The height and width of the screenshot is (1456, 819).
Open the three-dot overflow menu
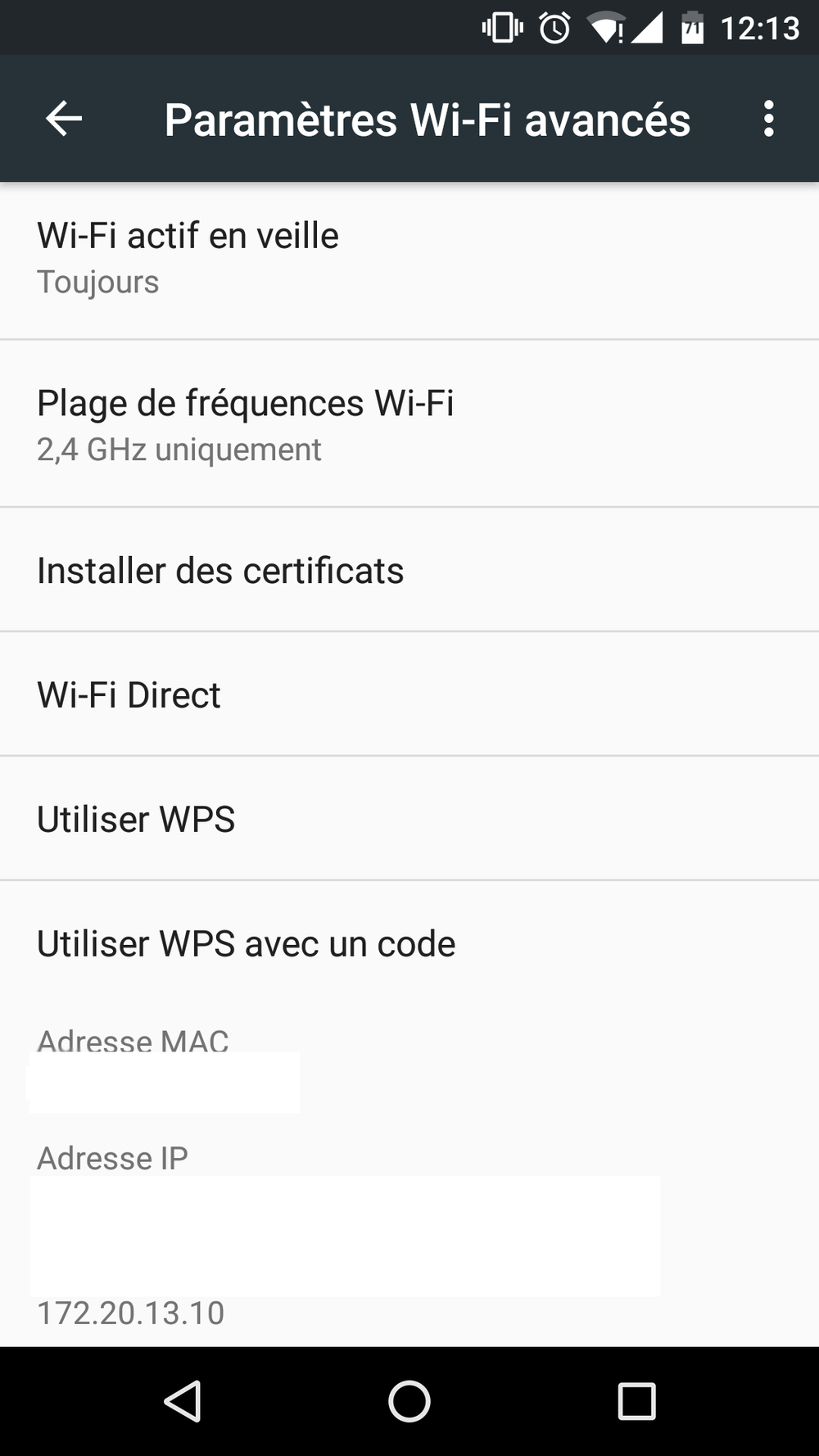pyautogui.click(x=767, y=119)
